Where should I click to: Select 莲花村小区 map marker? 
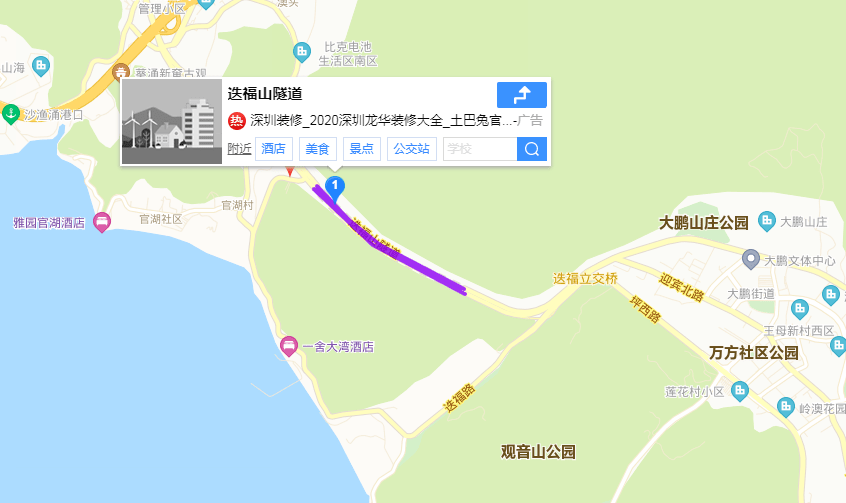[x=740, y=390]
